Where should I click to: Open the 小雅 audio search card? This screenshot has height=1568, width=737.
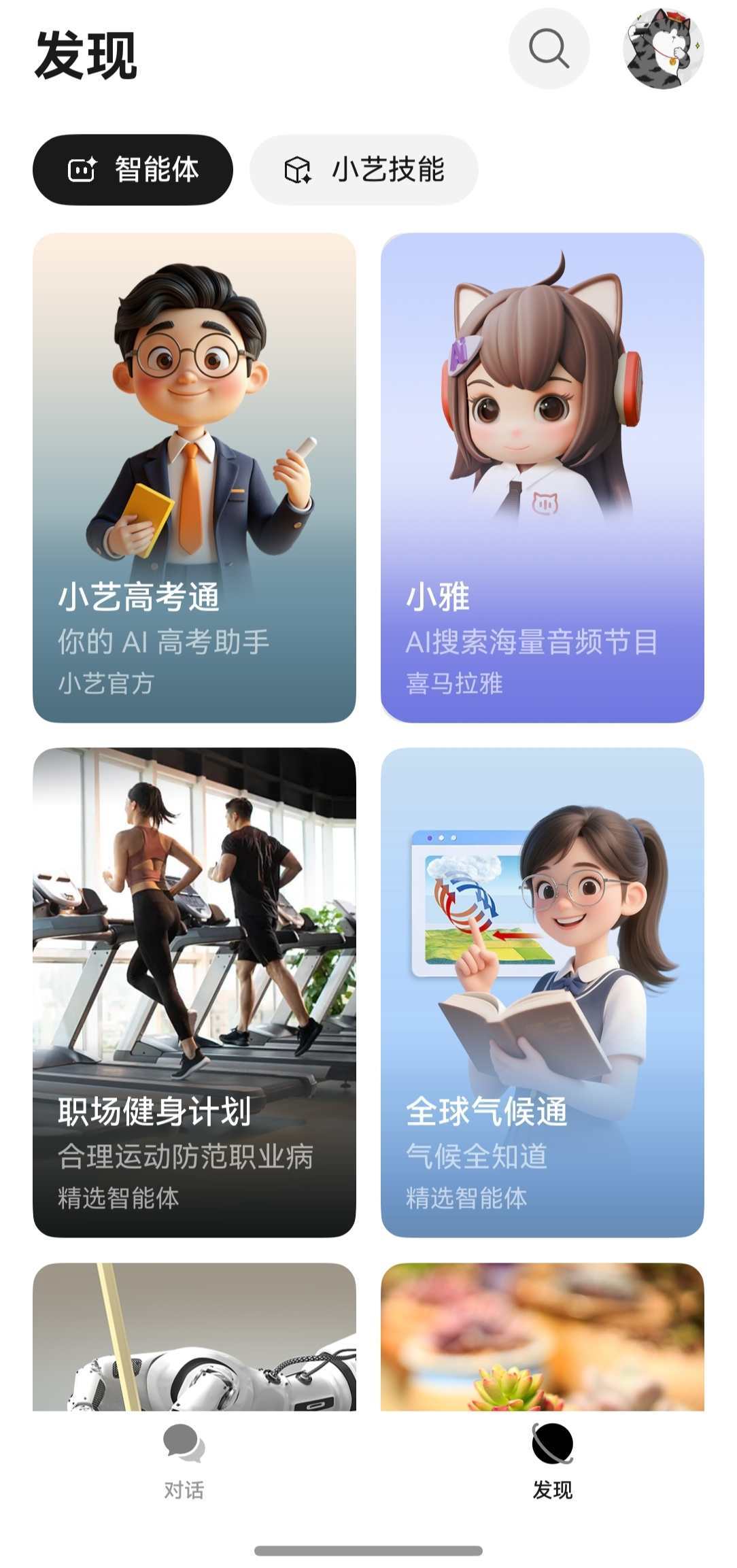click(543, 478)
